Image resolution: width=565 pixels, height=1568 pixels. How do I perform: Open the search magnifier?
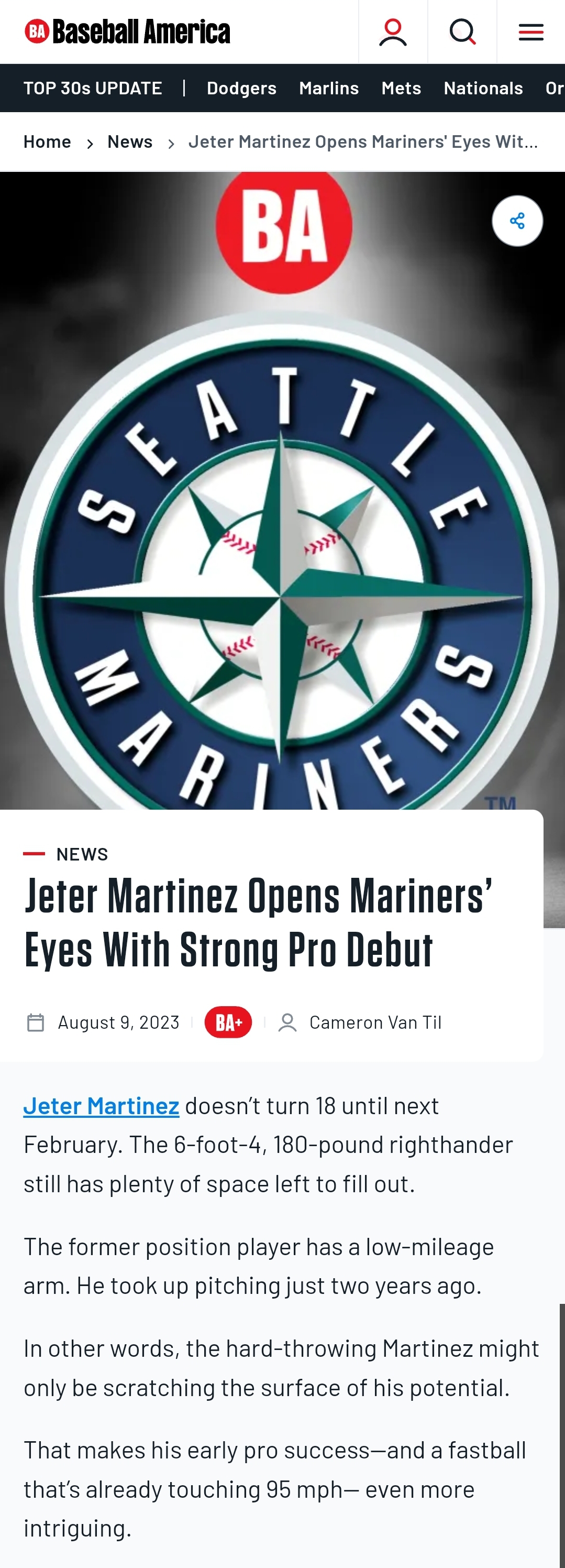[x=462, y=31]
